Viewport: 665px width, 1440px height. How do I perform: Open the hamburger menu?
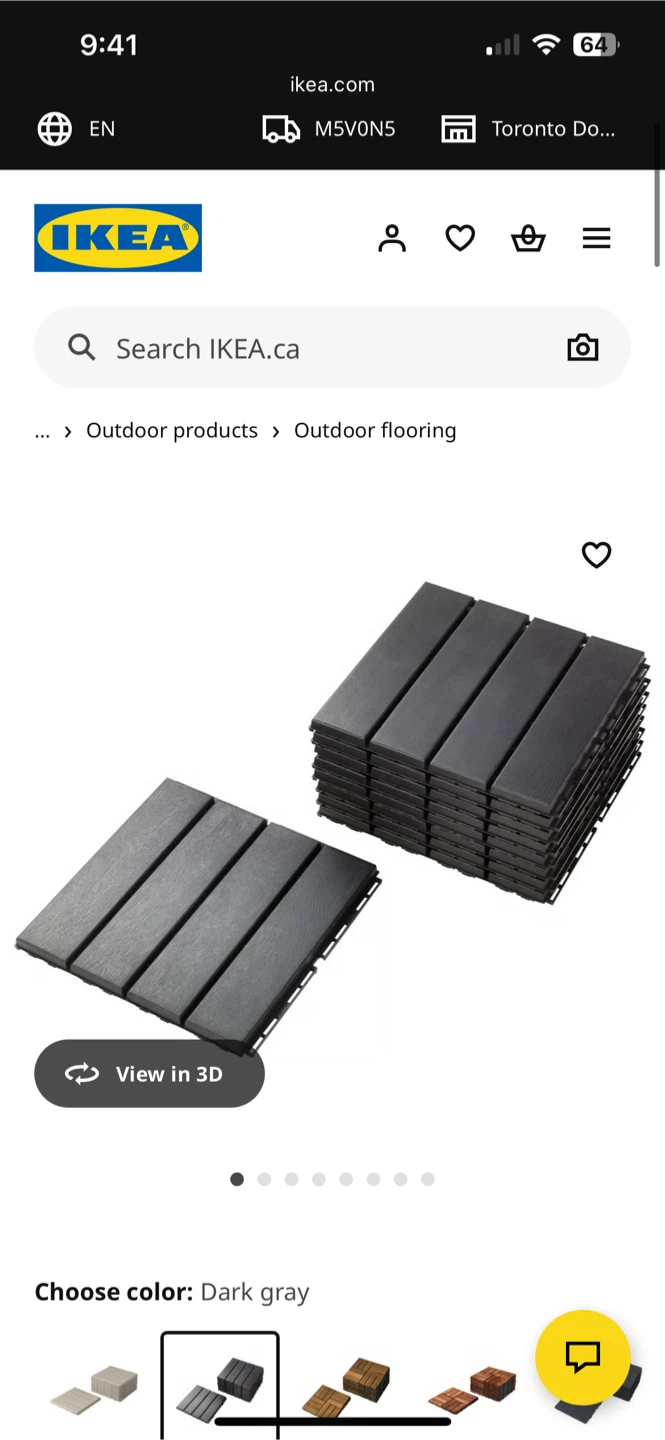[x=597, y=238]
